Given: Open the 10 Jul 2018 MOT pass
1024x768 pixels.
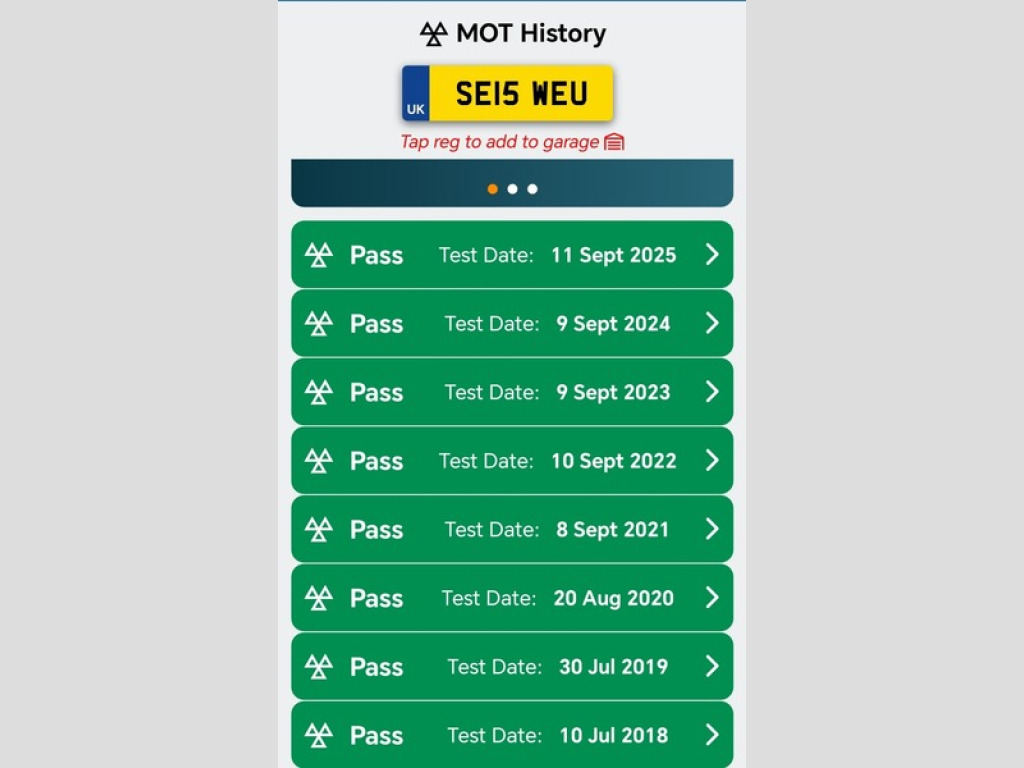Looking at the screenshot, I should click(x=511, y=735).
